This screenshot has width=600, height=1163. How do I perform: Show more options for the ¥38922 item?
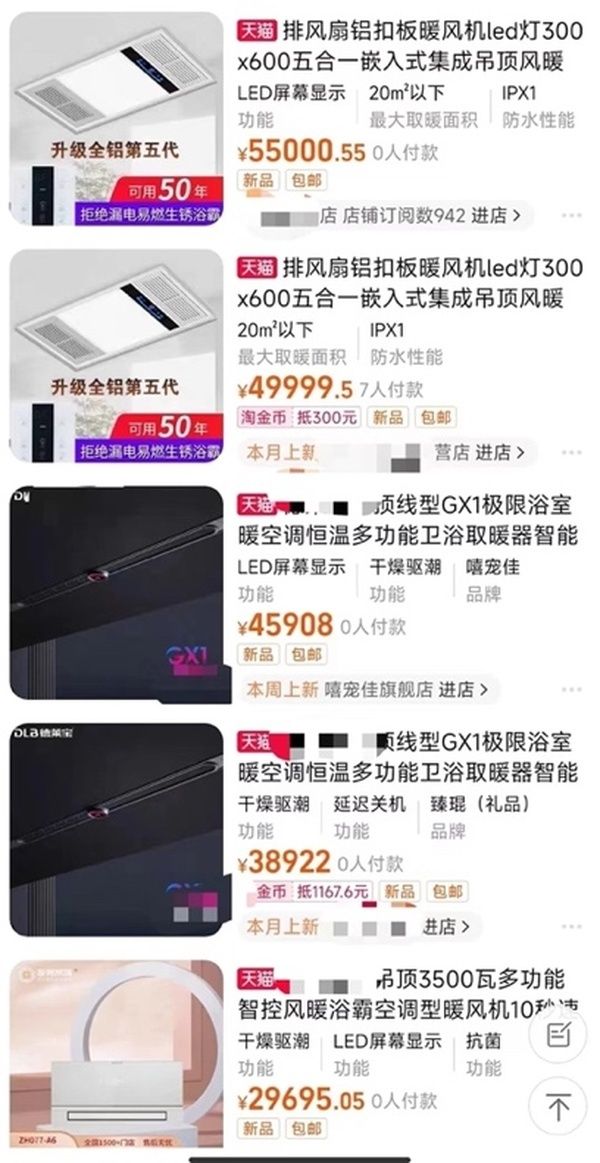571,926
